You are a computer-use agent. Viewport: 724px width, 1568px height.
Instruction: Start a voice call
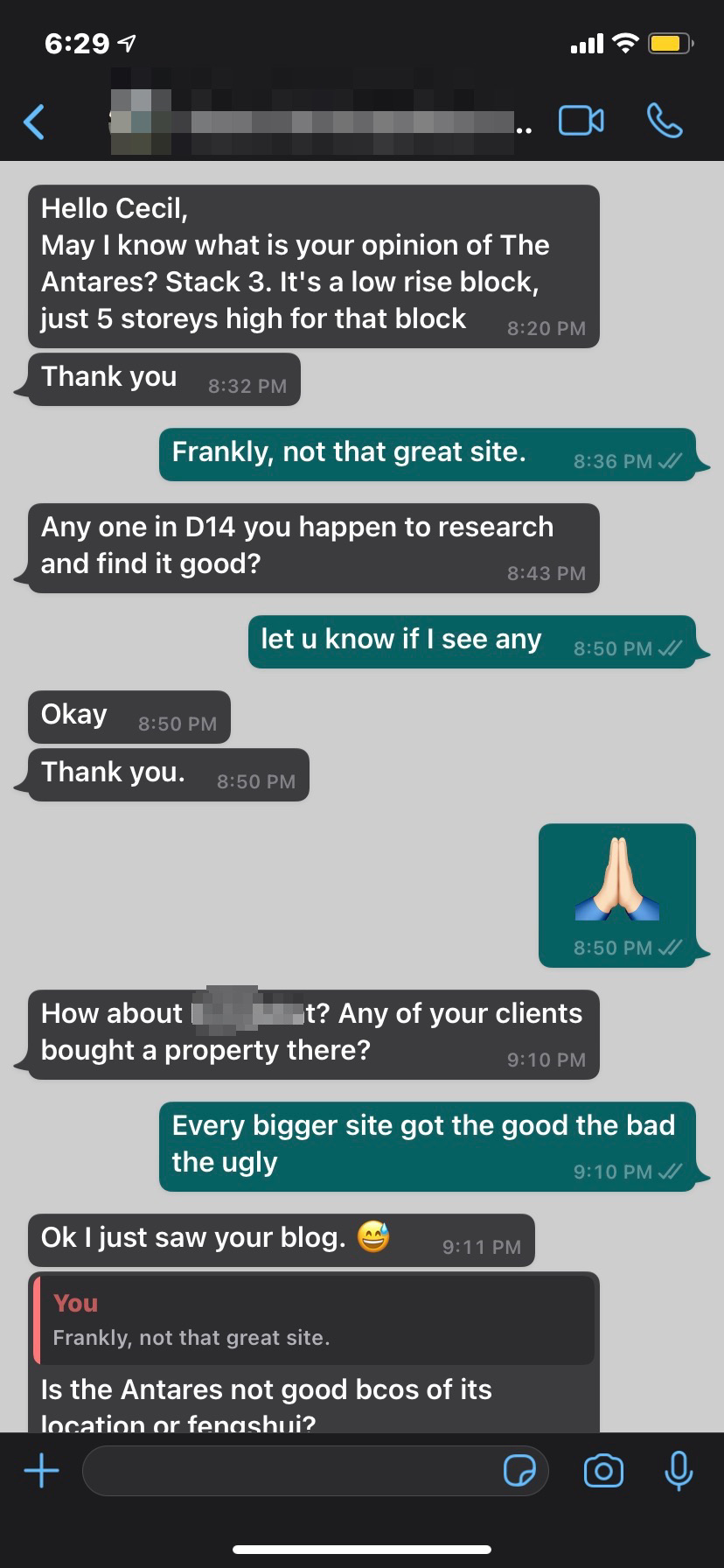coord(665,121)
